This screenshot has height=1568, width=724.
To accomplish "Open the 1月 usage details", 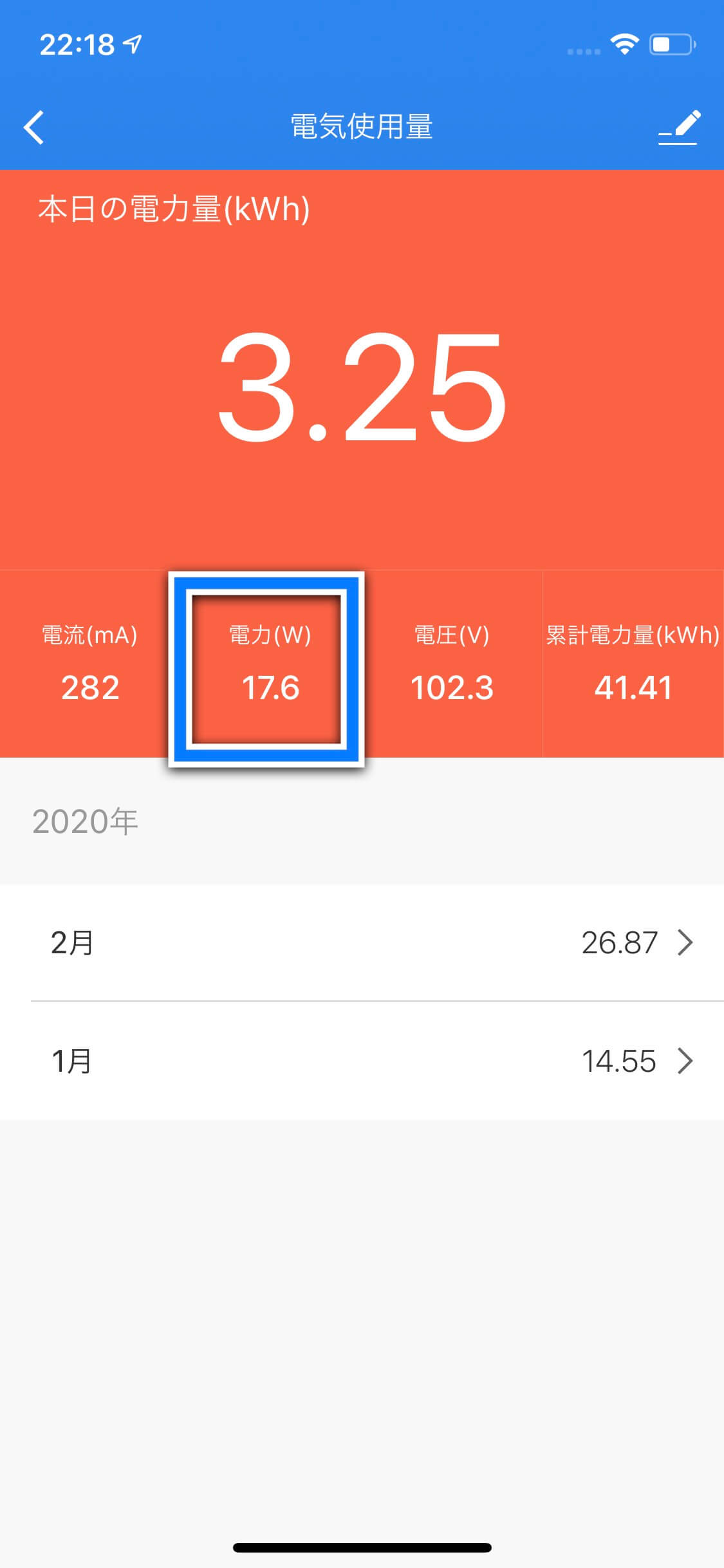I will tap(362, 1061).
